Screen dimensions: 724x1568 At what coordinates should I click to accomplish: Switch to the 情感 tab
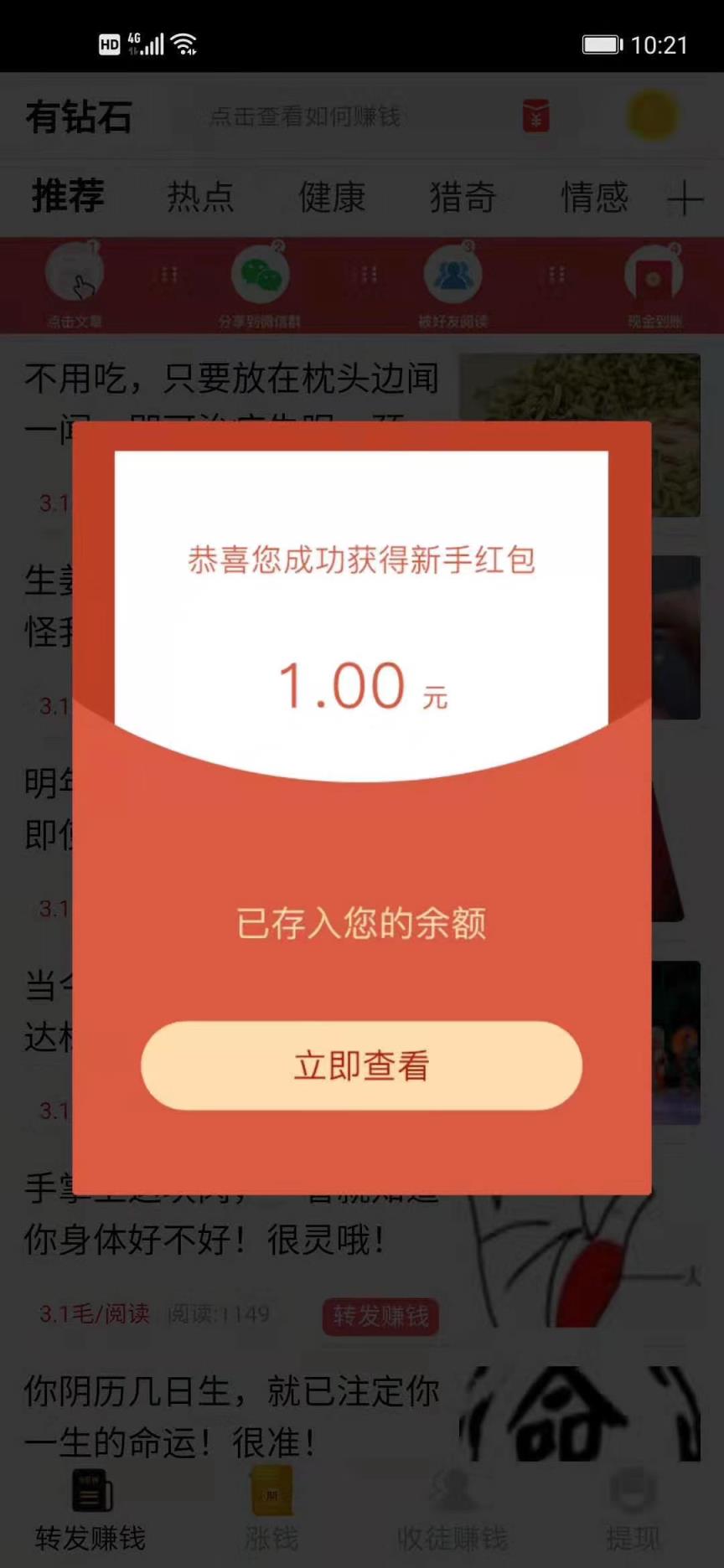595,198
